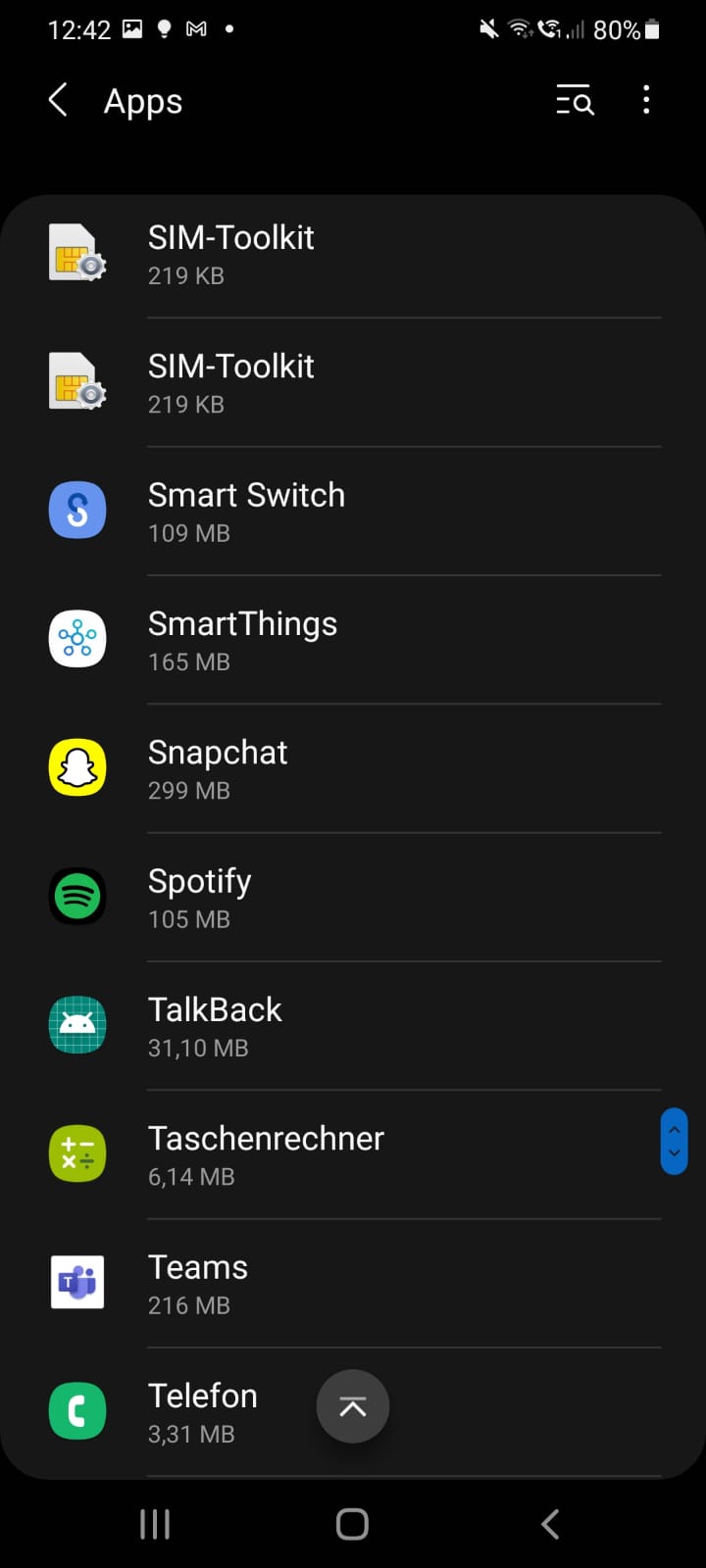Open recent apps from the navigation bar

coord(155,1524)
